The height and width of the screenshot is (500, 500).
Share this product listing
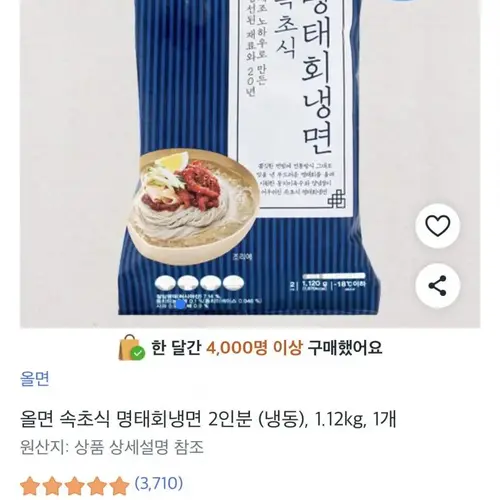click(438, 286)
